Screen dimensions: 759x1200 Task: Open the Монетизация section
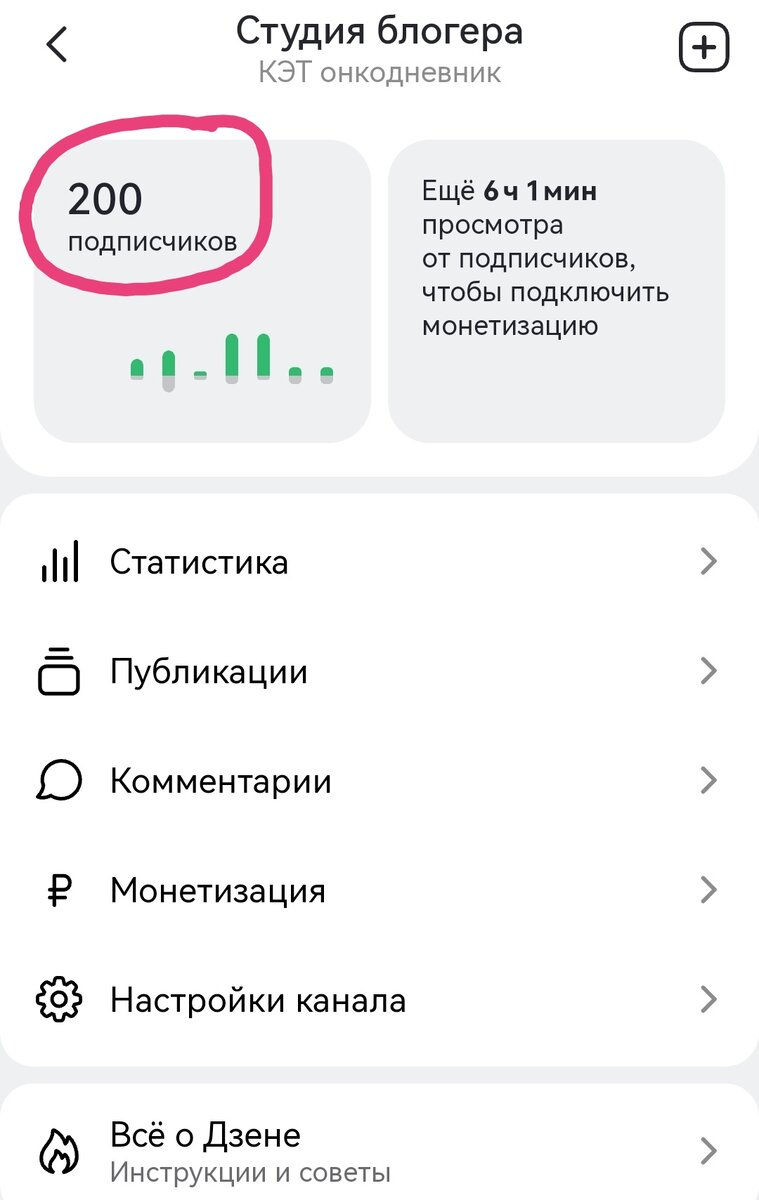(379, 890)
